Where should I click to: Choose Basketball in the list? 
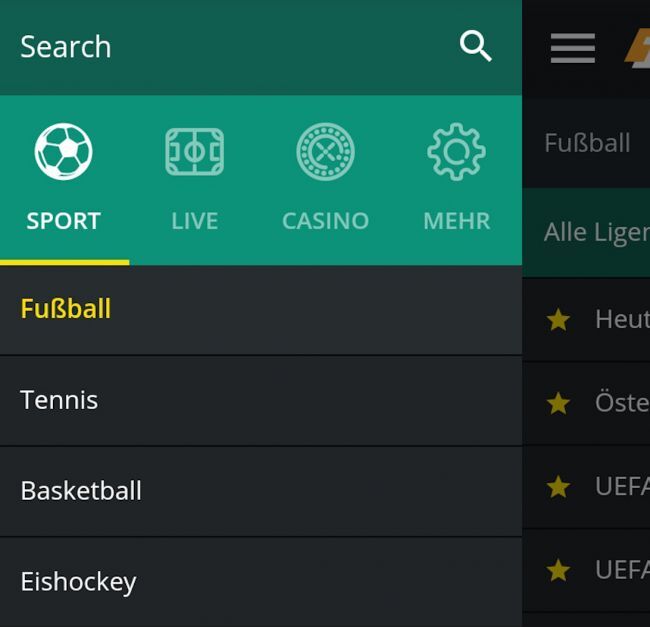tap(260, 491)
